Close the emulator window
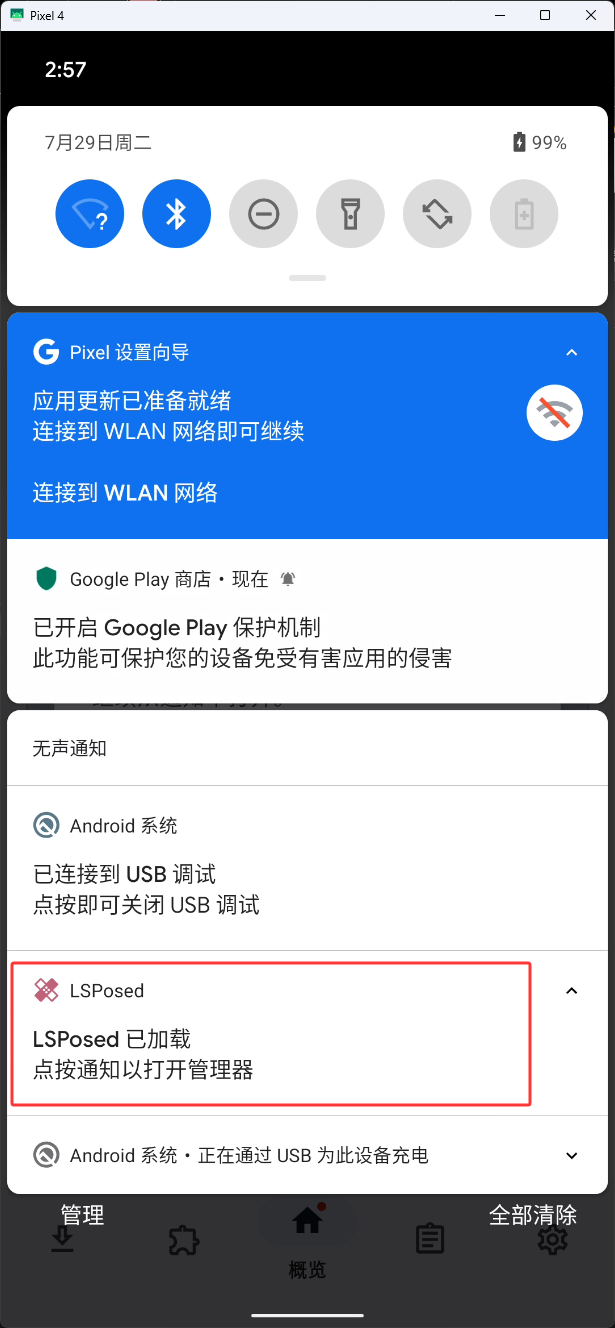 click(x=590, y=15)
